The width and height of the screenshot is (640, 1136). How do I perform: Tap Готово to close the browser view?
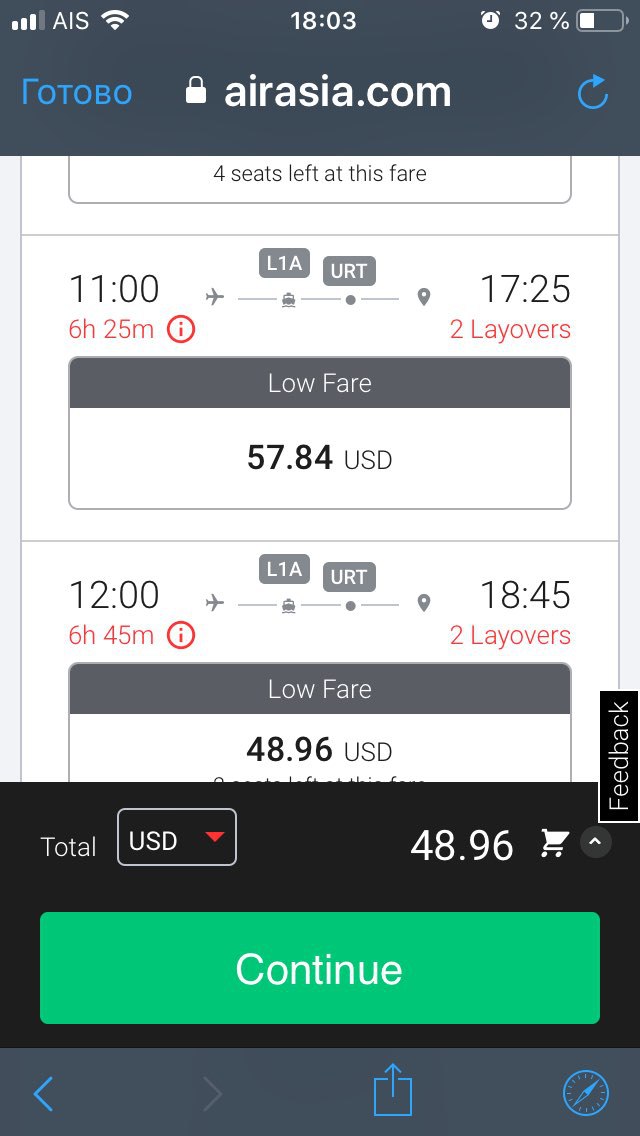click(x=77, y=93)
